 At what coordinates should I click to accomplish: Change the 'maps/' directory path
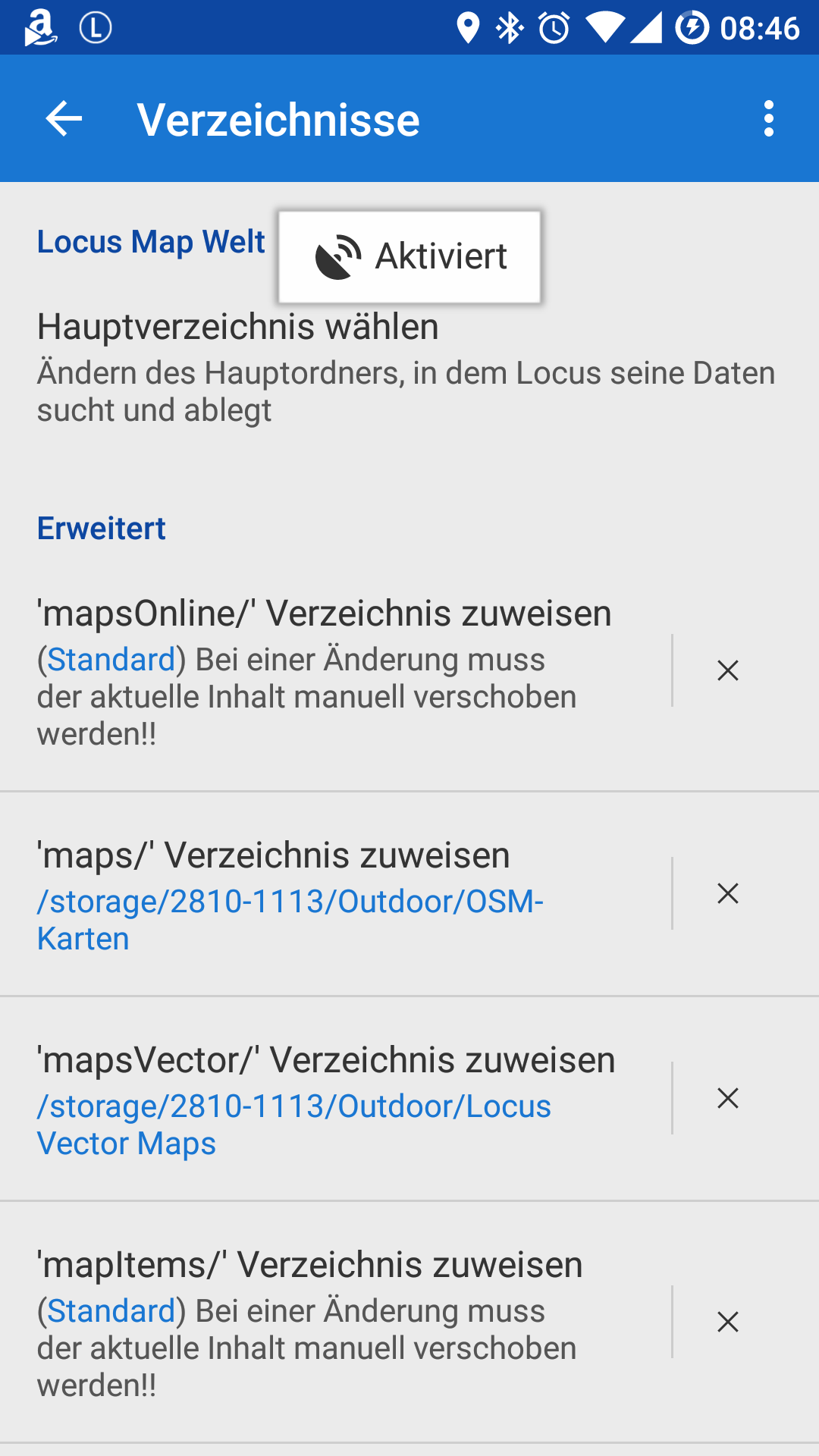click(334, 895)
